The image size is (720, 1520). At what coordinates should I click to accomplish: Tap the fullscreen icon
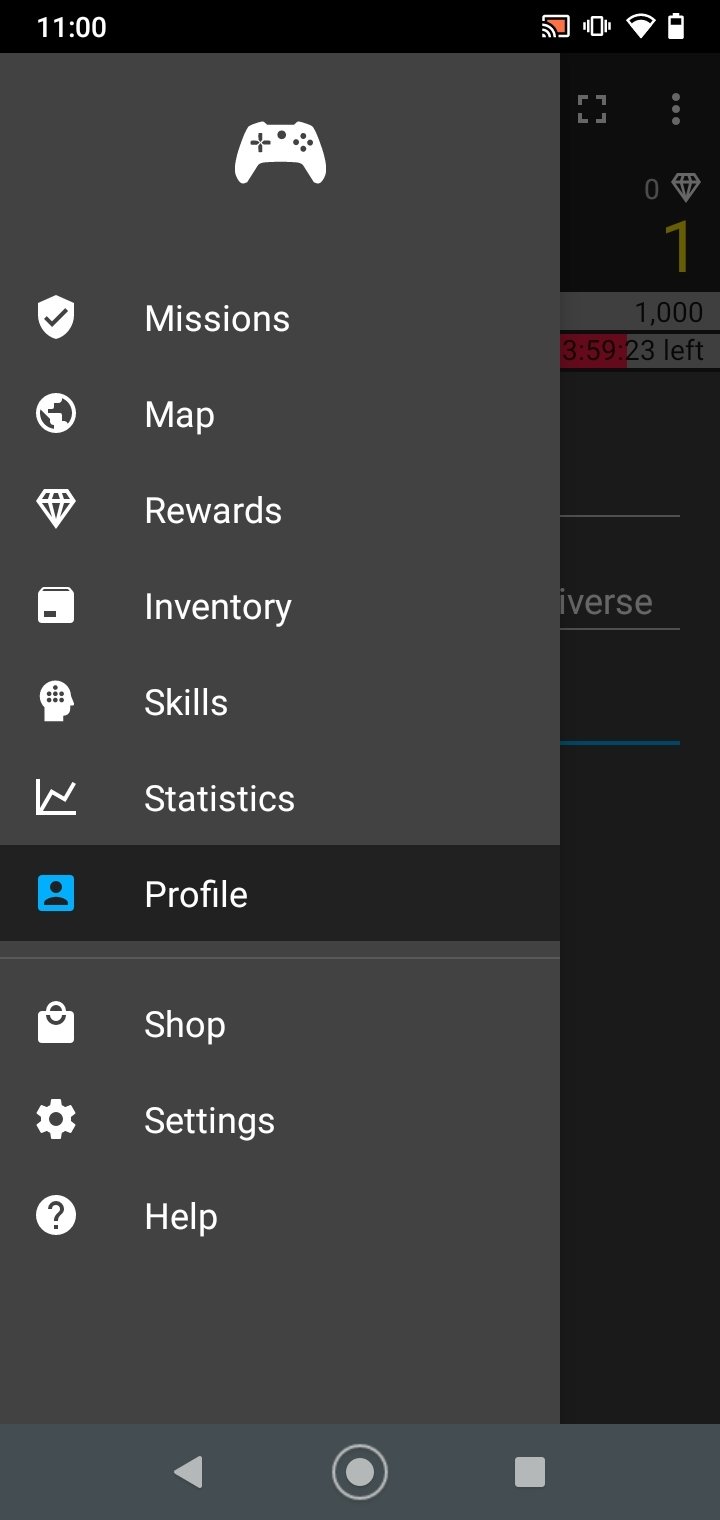tap(592, 109)
